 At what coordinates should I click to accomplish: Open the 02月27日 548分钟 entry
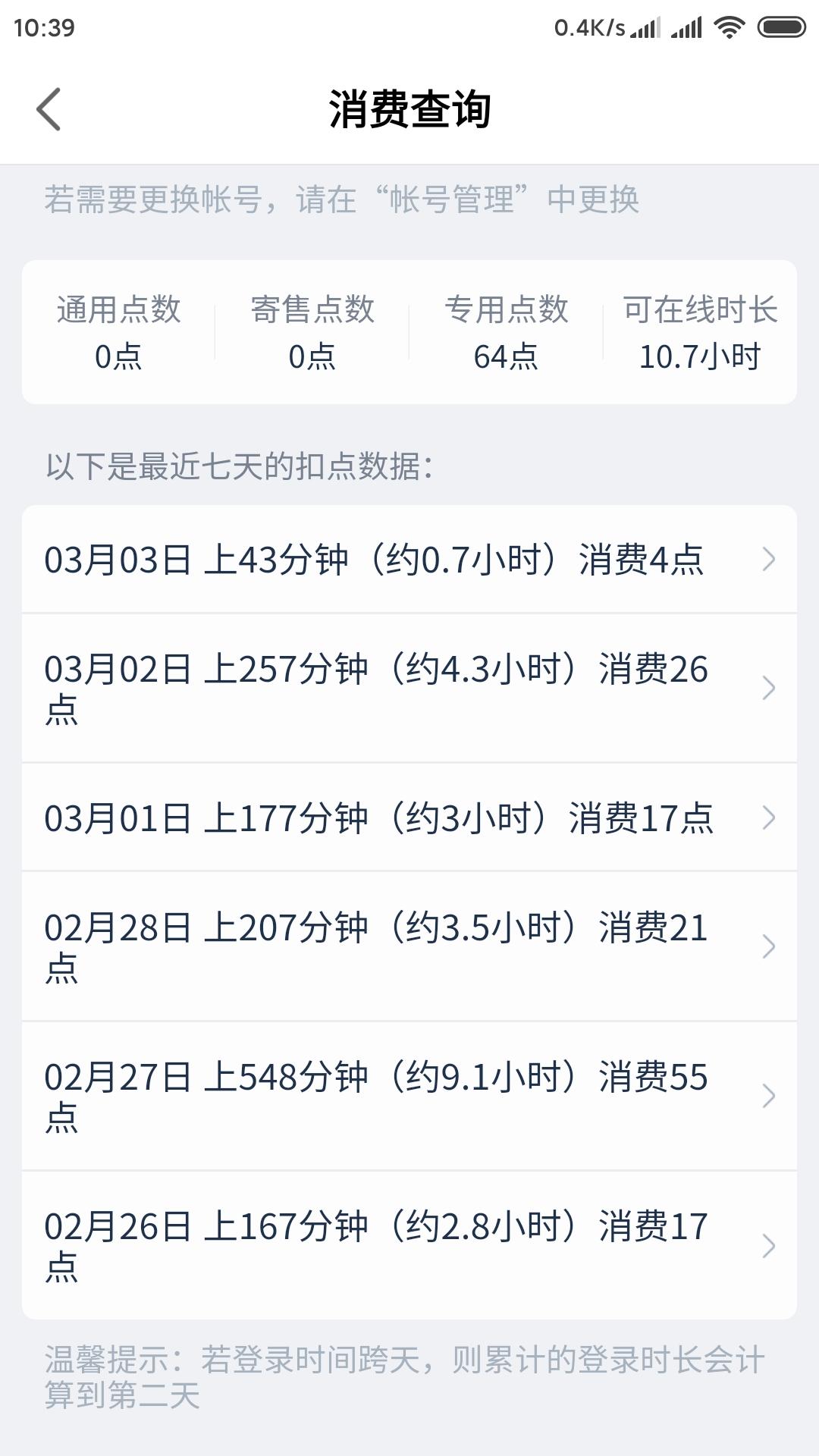click(x=409, y=1096)
